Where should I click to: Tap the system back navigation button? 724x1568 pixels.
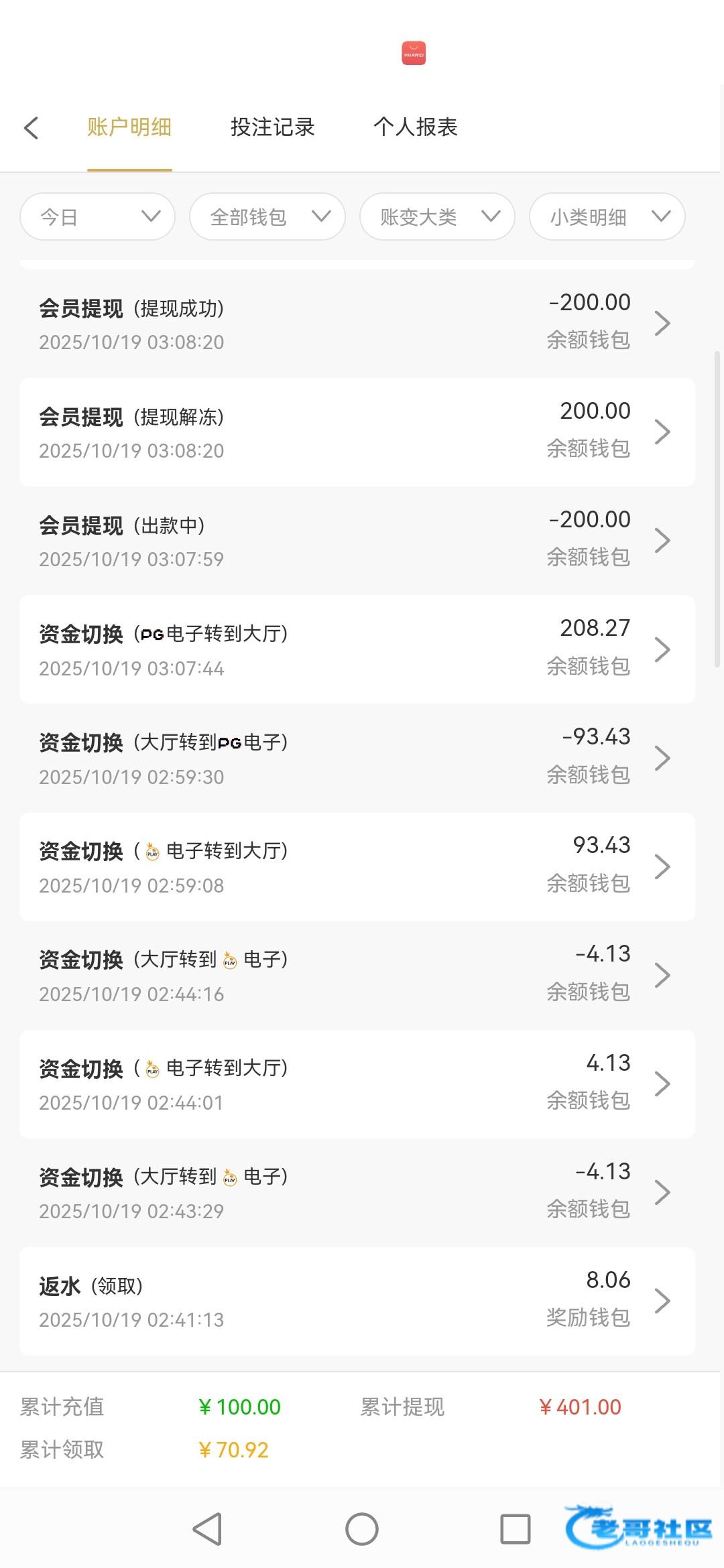(208, 1529)
